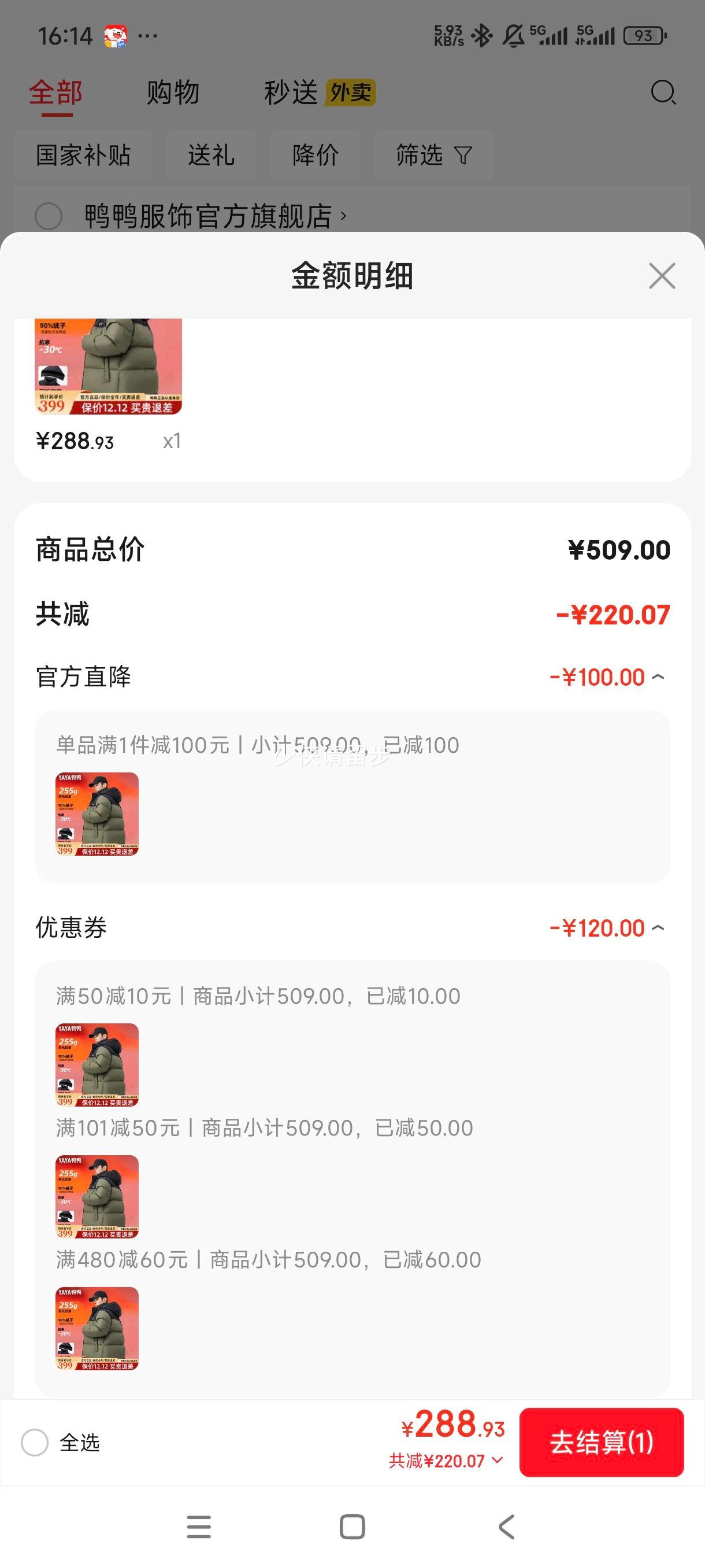The height and width of the screenshot is (1568, 705).
Task: Close the 金额明细 price detail sheet
Action: [662, 276]
